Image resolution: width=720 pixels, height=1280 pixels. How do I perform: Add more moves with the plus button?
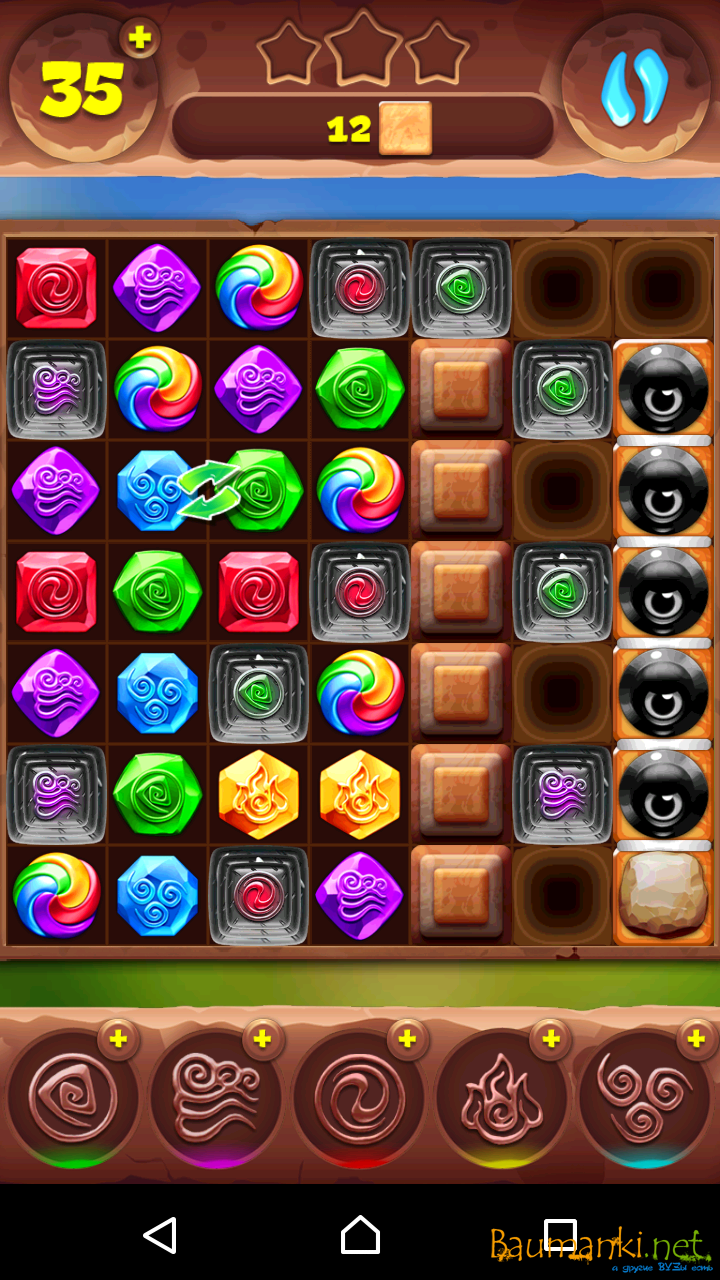(140, 38)
